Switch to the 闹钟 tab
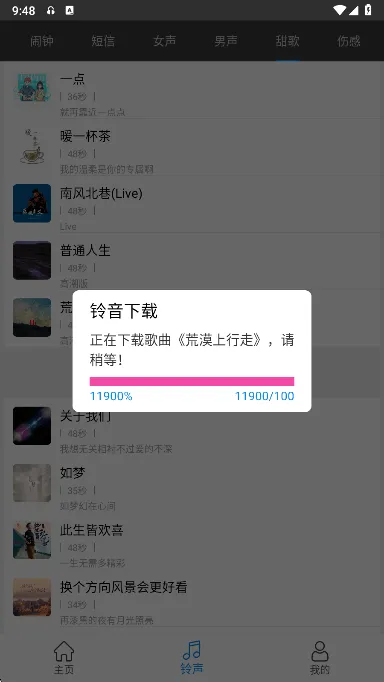 pyautogui.click(x=42, y=41)
